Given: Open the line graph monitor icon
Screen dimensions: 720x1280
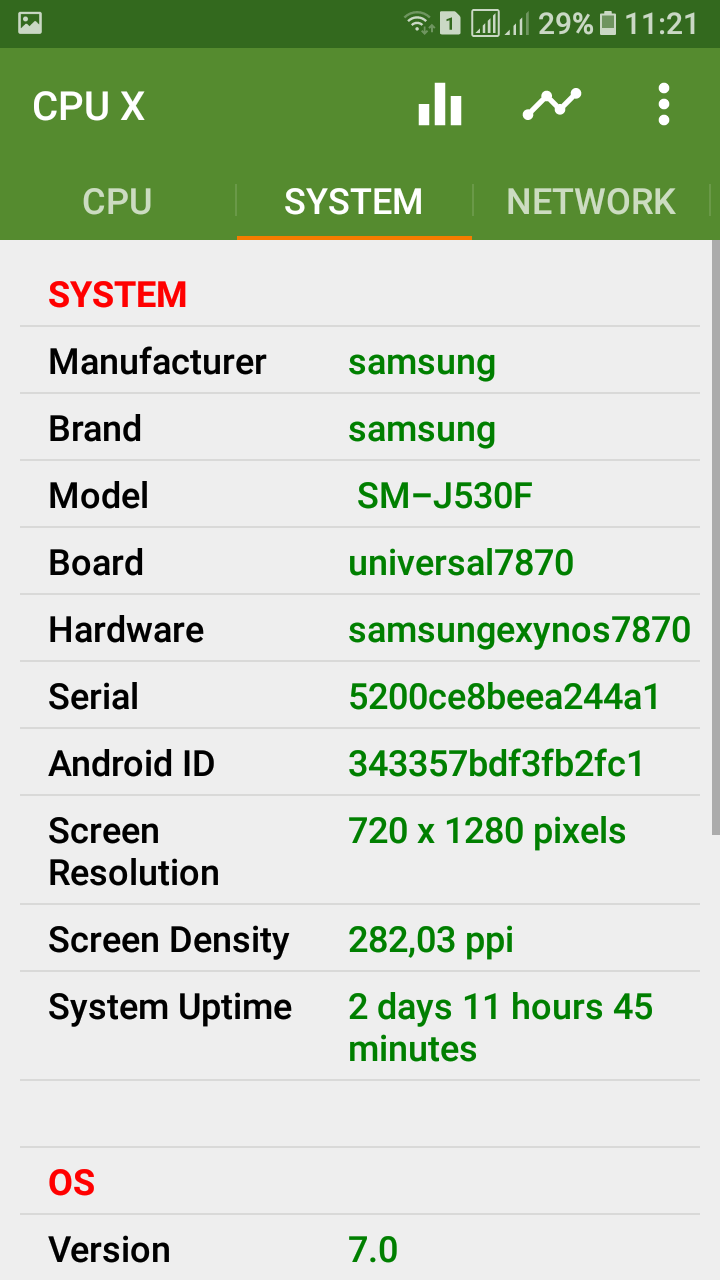Looking at the screenshot, I should 552,104.
